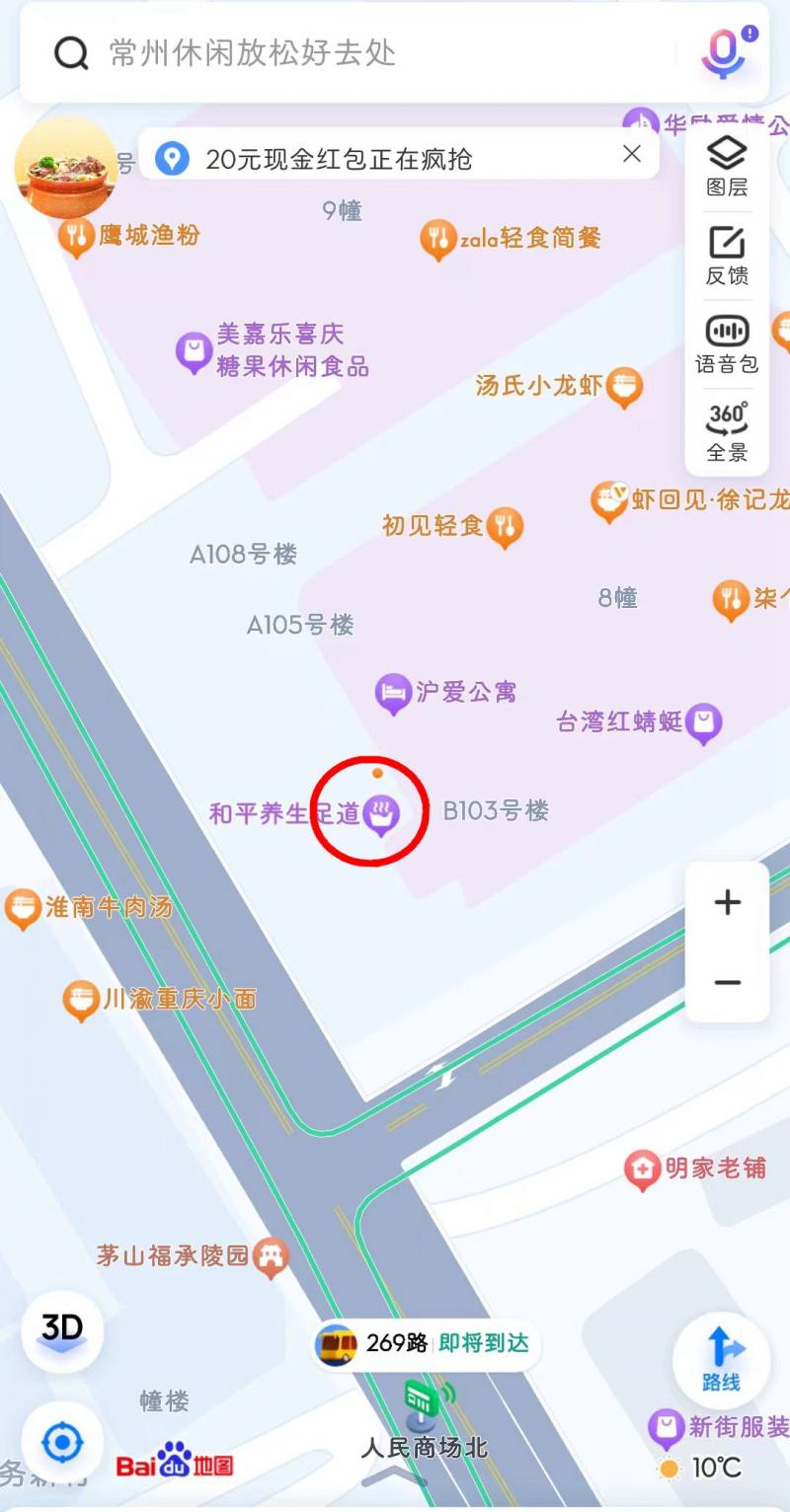Open the 269路 bus arrival card

[x=427, y=1342]
